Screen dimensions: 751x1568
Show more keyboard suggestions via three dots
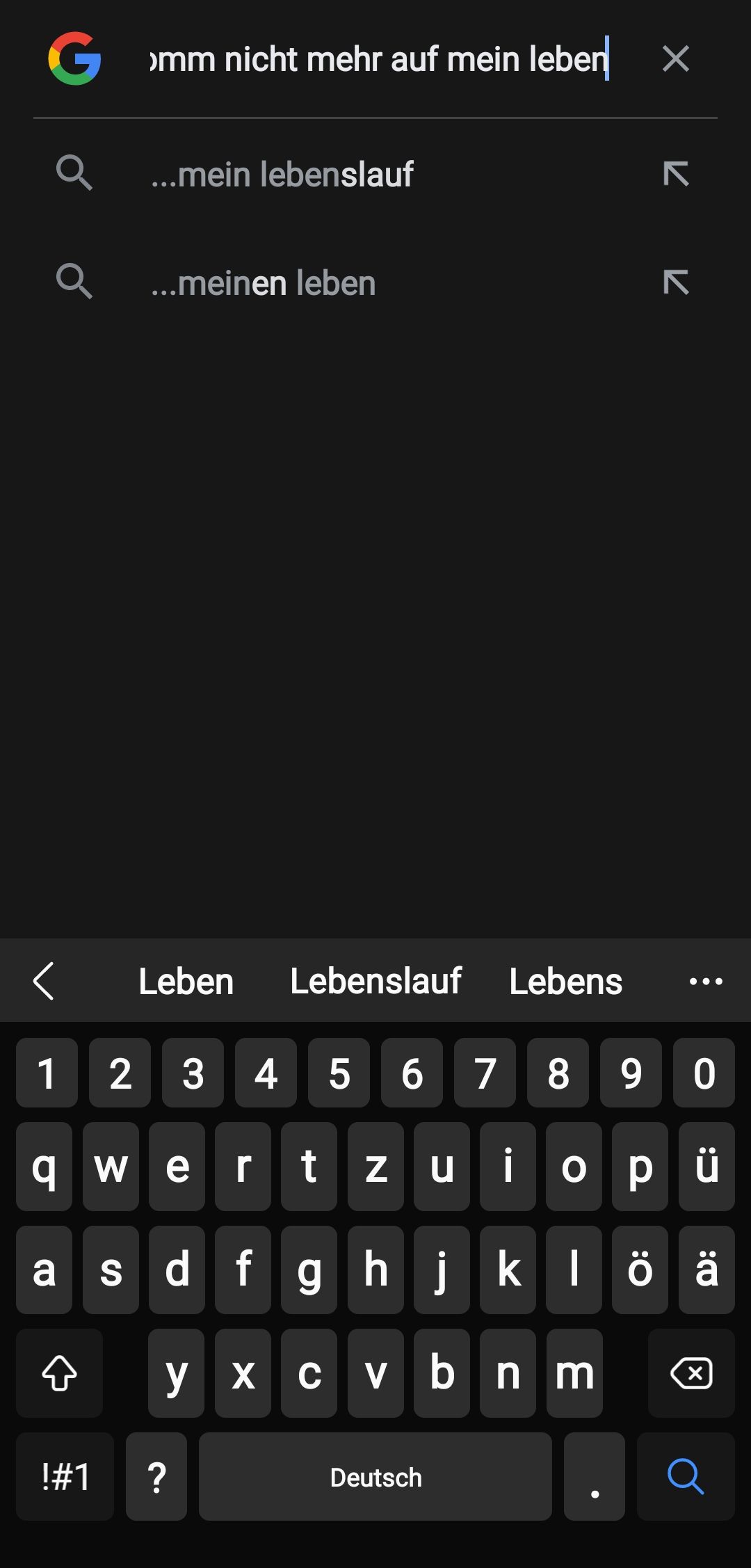click(x=706, y=982)
